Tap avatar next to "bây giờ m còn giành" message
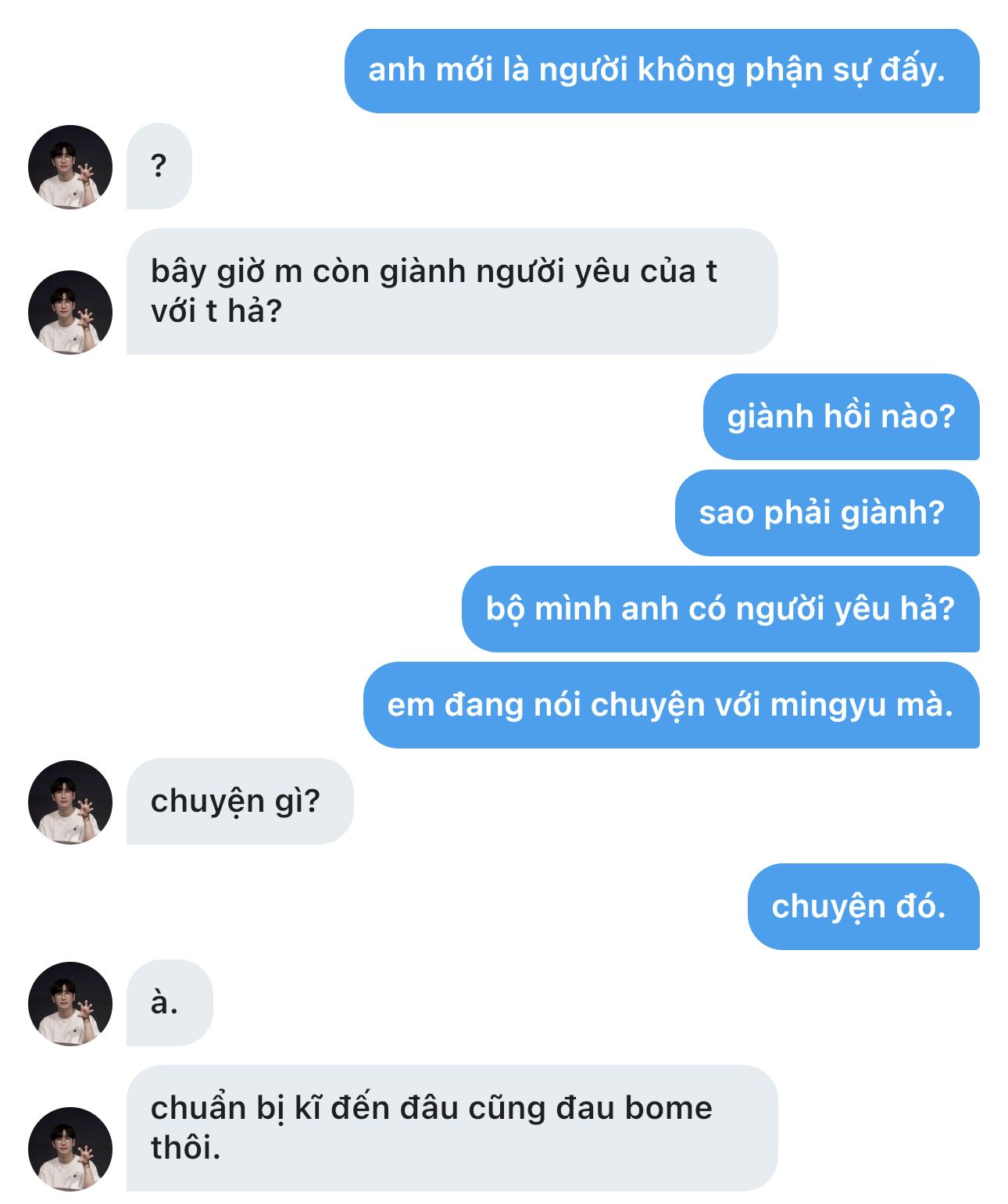The width and height of the screenshot is (1008, 1204). pyautogui.click(x=70, y=313)
